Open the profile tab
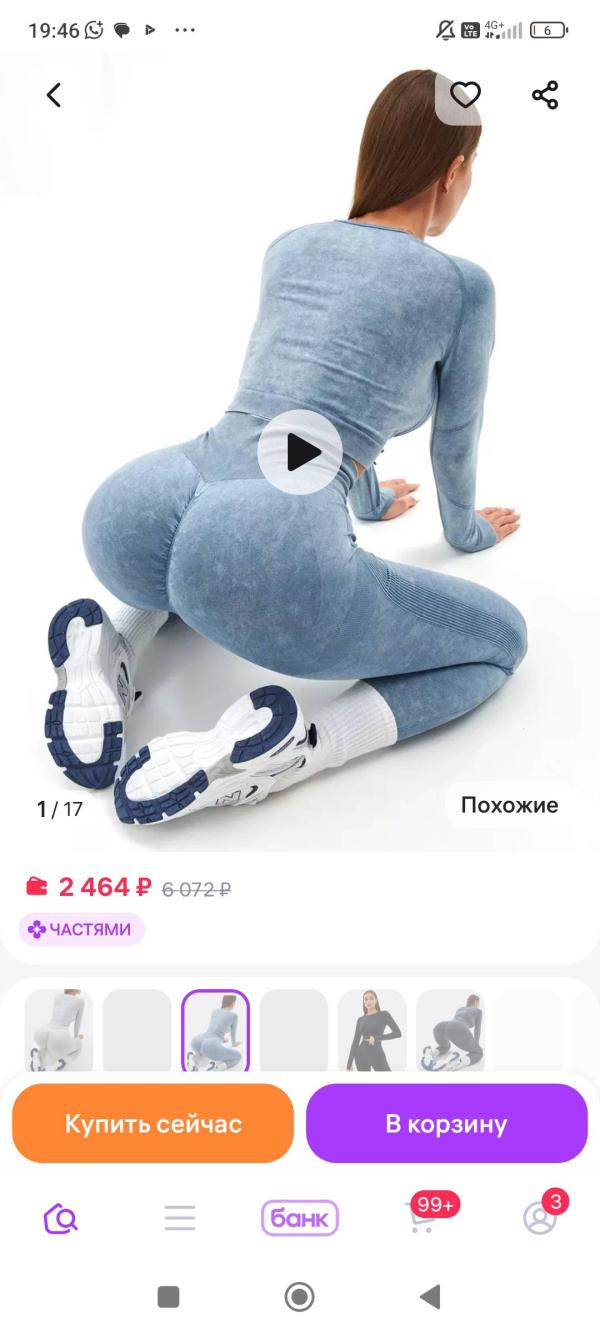 541,1216
